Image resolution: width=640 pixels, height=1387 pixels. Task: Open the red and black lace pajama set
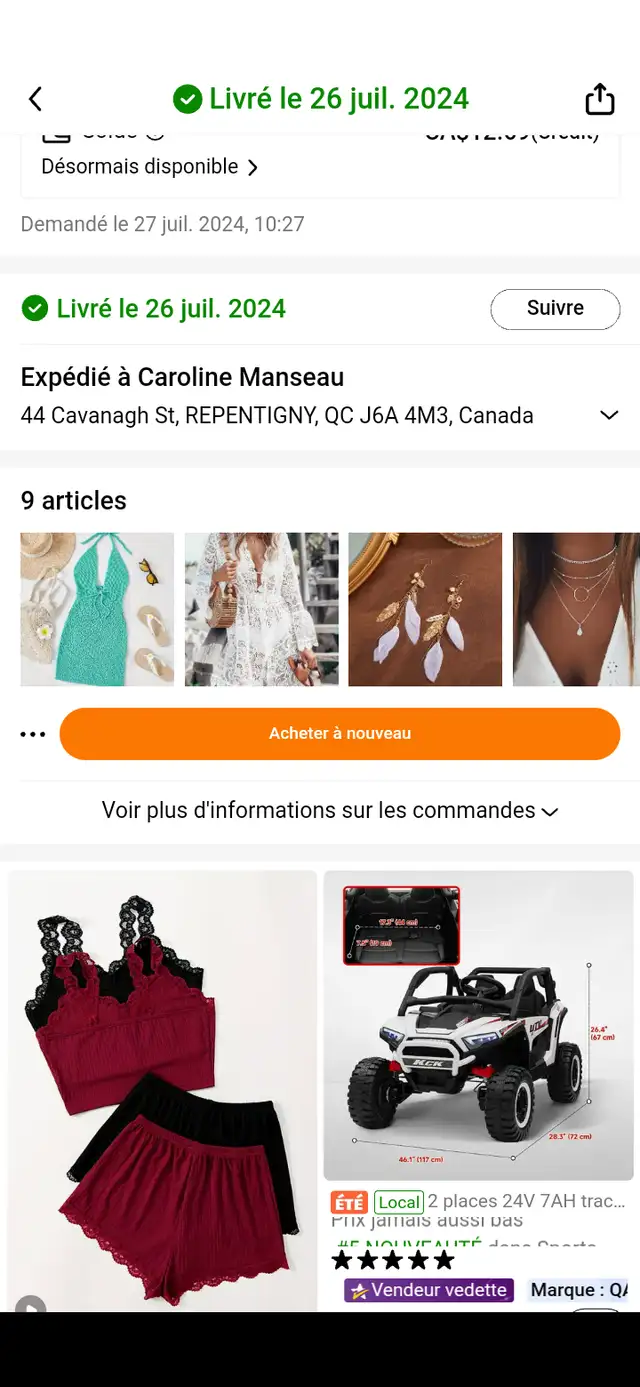pyautogui.click(x=162, y=1091)
